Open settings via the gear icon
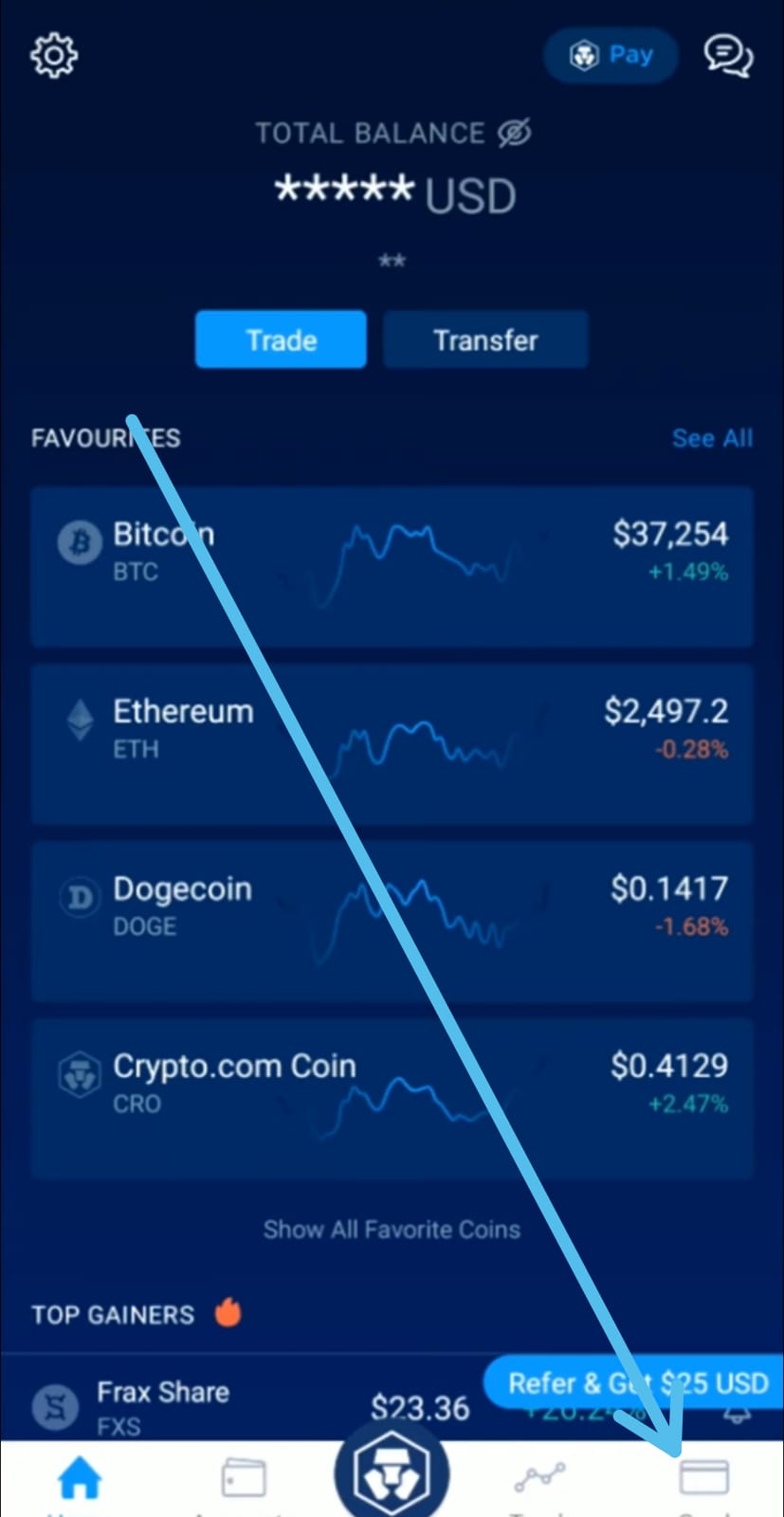This screenshot has height=1517, width=784. click(54, 56)
